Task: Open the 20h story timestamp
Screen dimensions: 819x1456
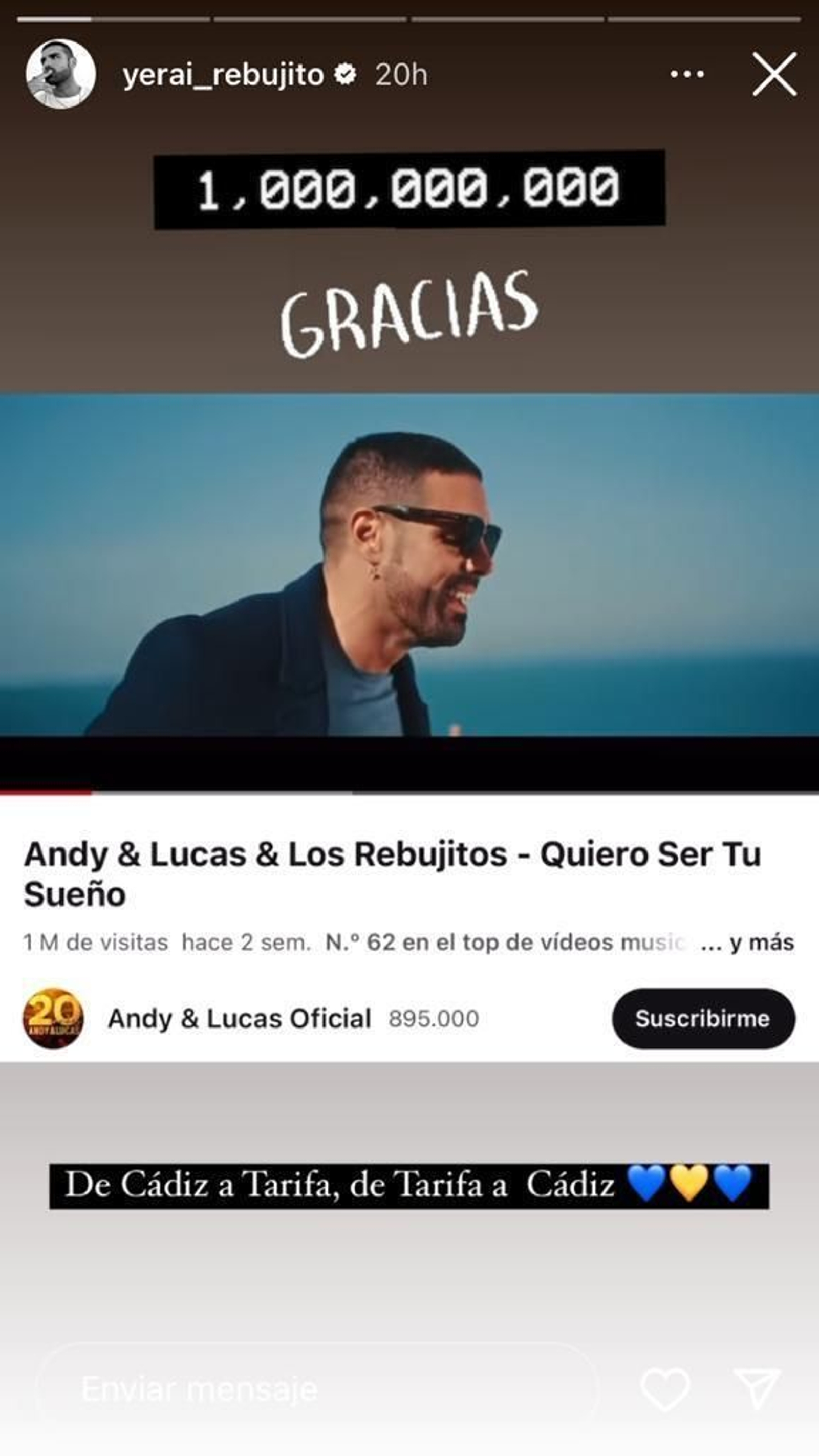Action: (x=400, y=74)
